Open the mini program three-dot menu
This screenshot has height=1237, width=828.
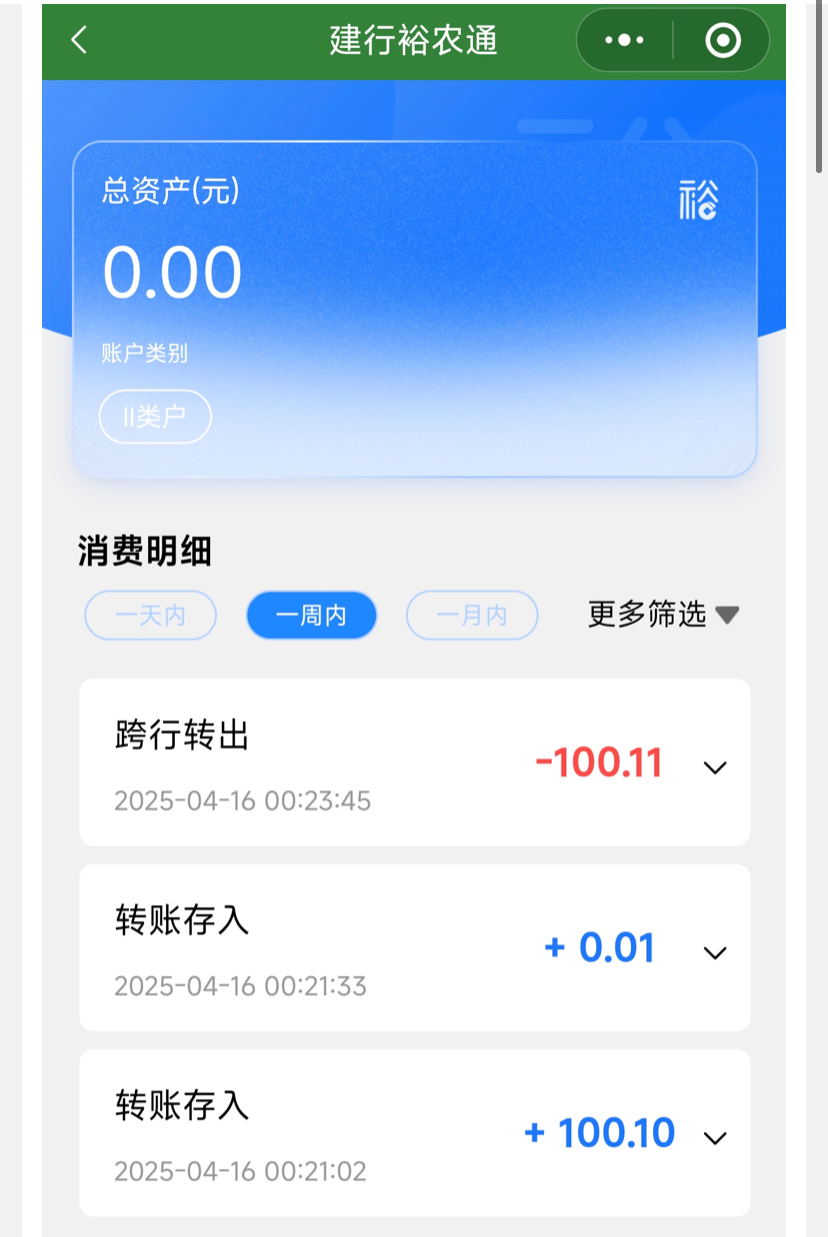click(625, 40)
